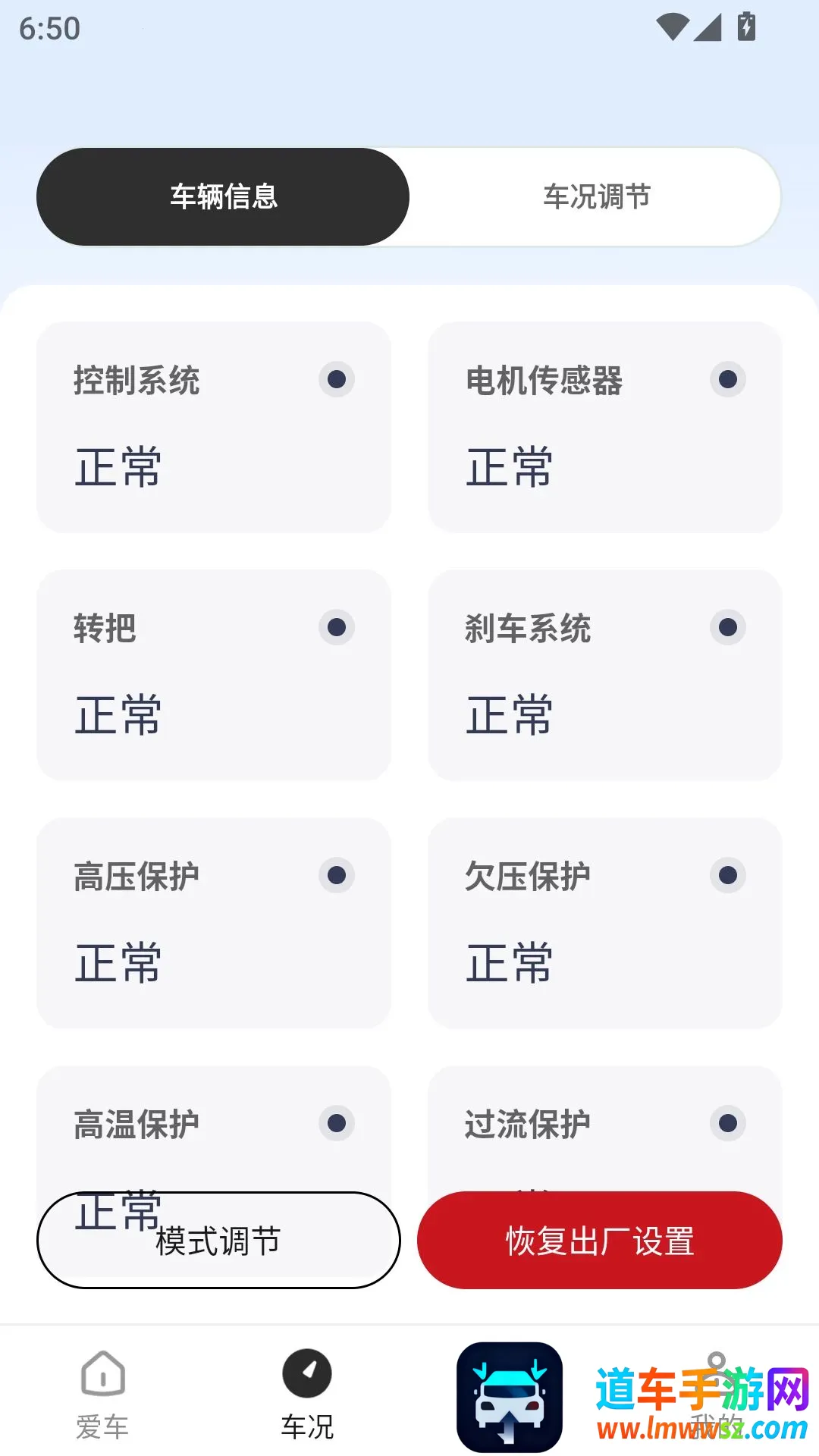The image size is (819, 1456).
Task: Switch to the 车况调节 tab
Action: (596, 197)
